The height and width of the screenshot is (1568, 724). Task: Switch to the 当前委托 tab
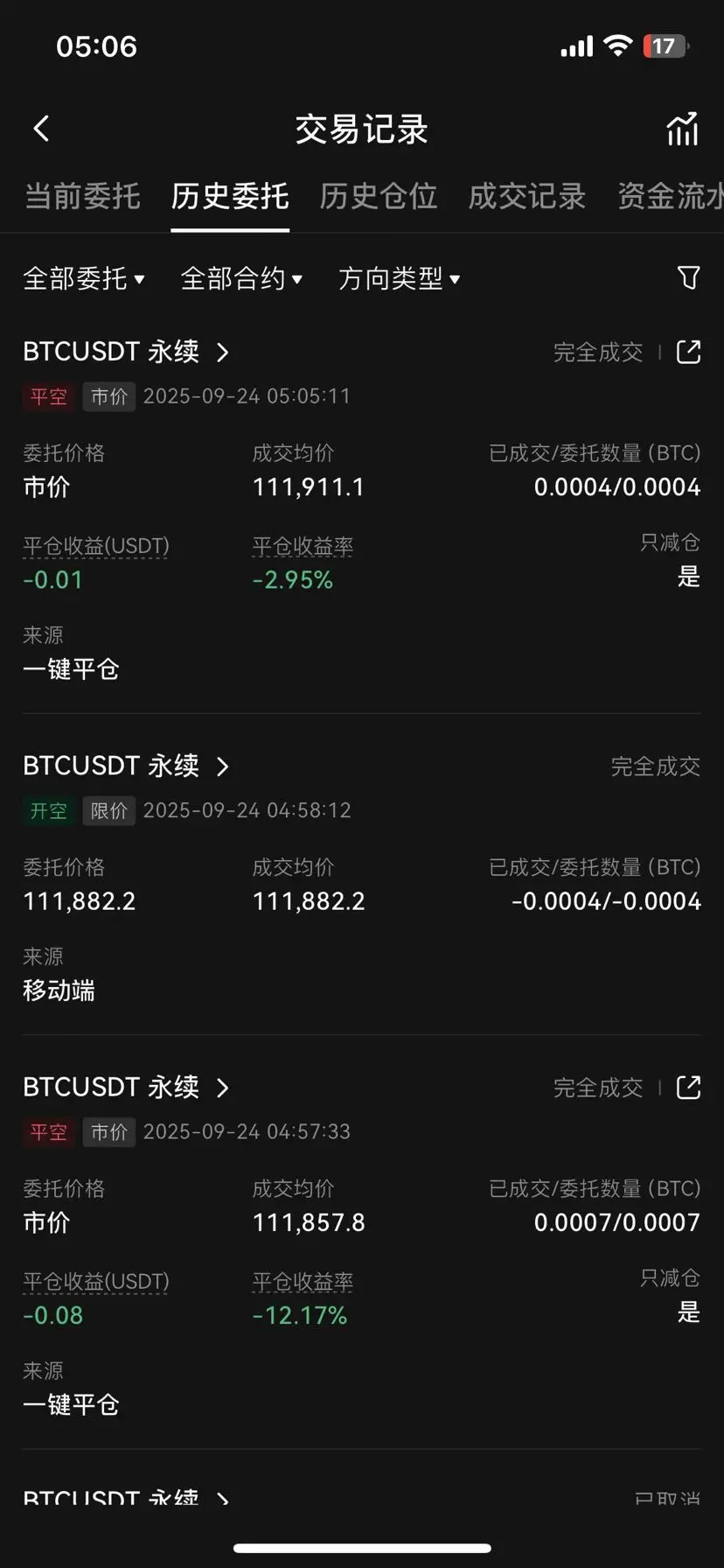[x=82, y=196]
